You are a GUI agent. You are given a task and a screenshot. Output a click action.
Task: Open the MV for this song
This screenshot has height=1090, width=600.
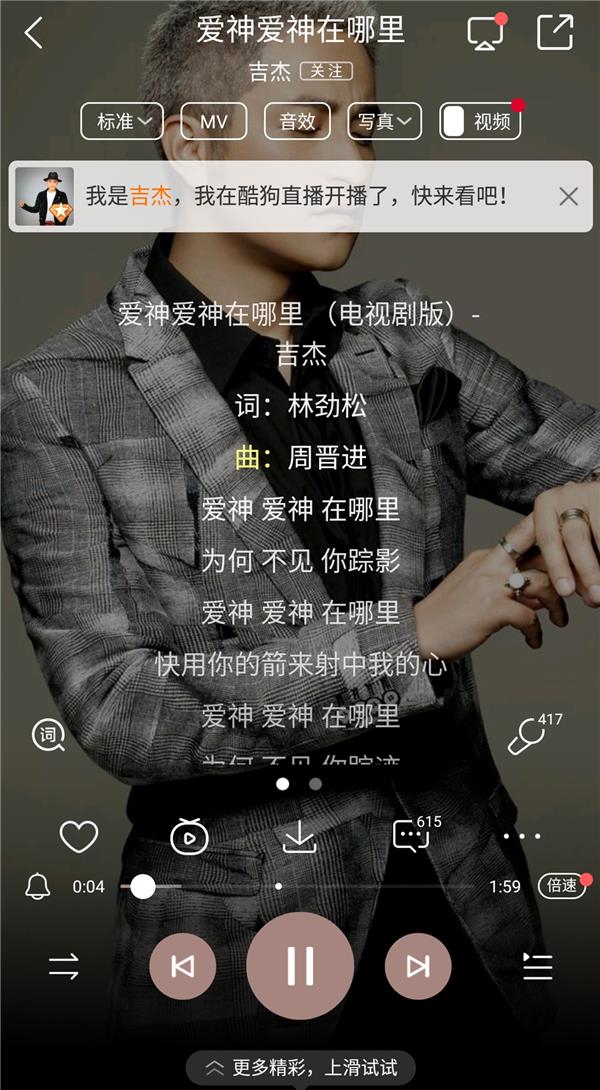click(x=214, y=122)
